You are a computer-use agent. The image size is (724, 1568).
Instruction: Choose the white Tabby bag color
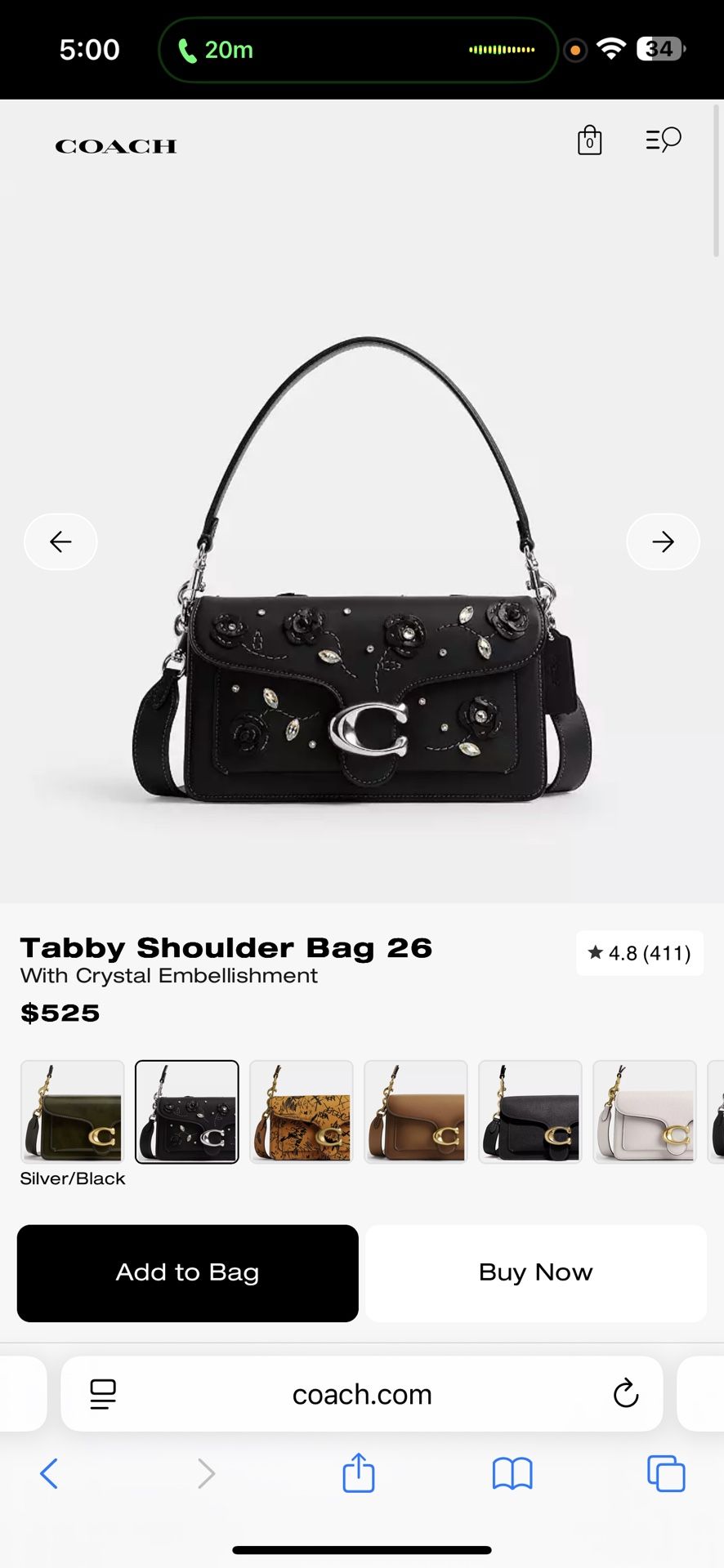tap(644, 1112)
